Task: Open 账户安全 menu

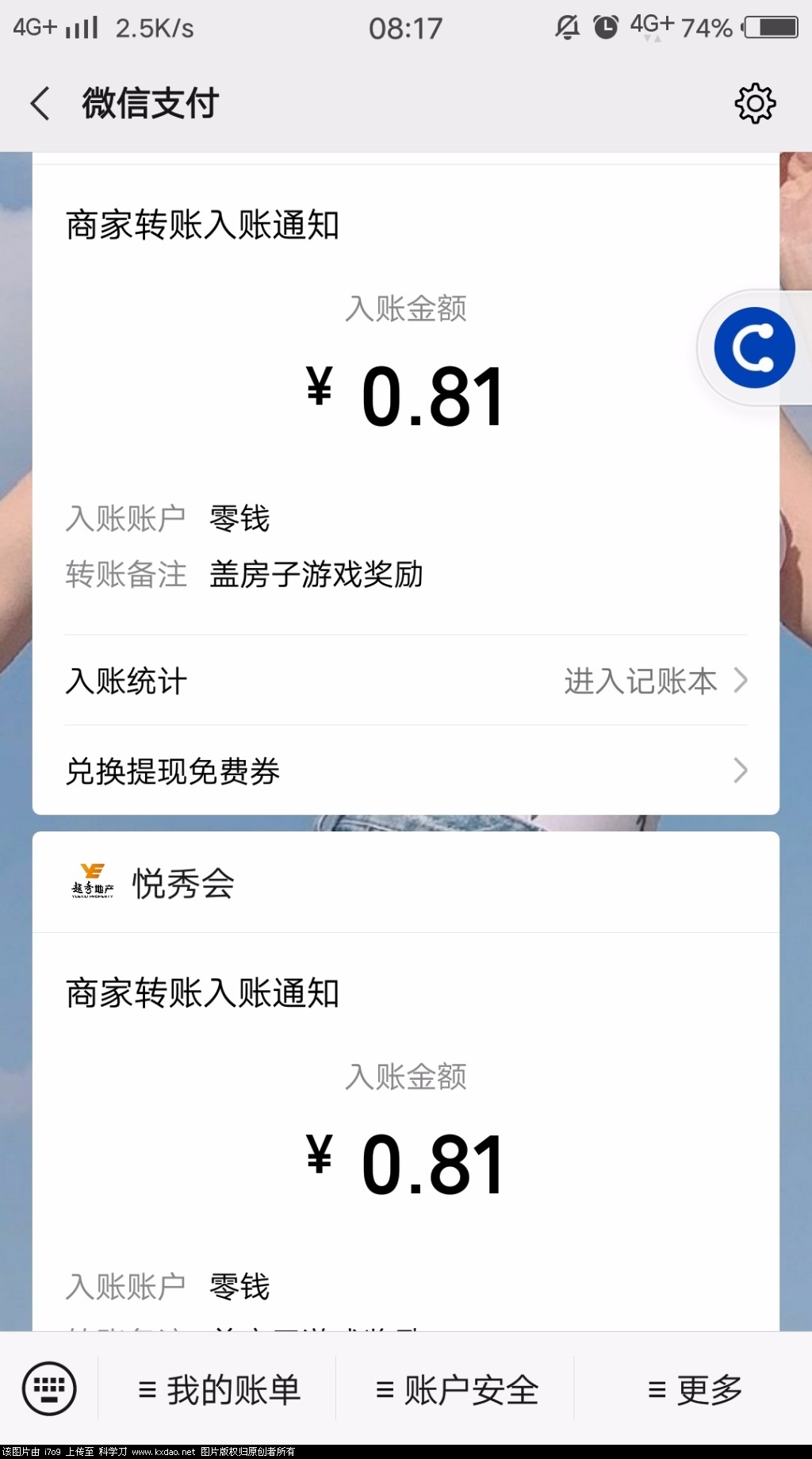Action: [x=456, y=1389]
